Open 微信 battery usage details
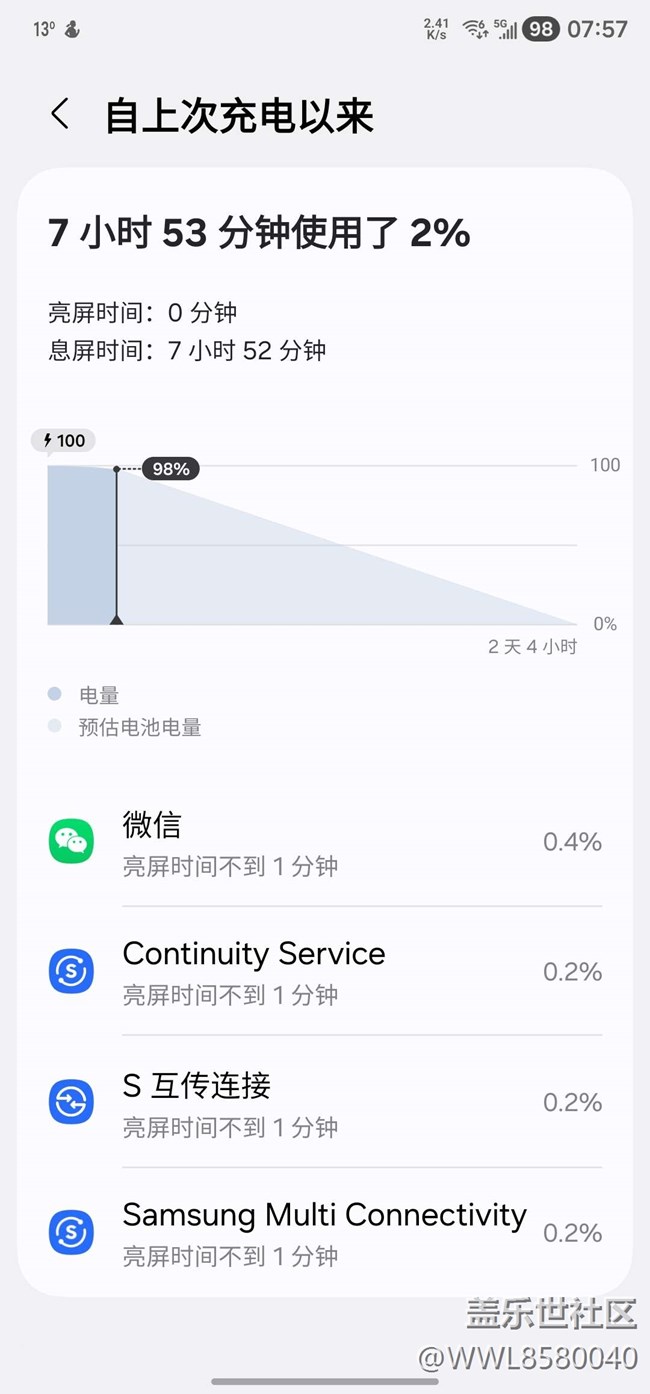650x1394 pixels. (x=325, y=842)
